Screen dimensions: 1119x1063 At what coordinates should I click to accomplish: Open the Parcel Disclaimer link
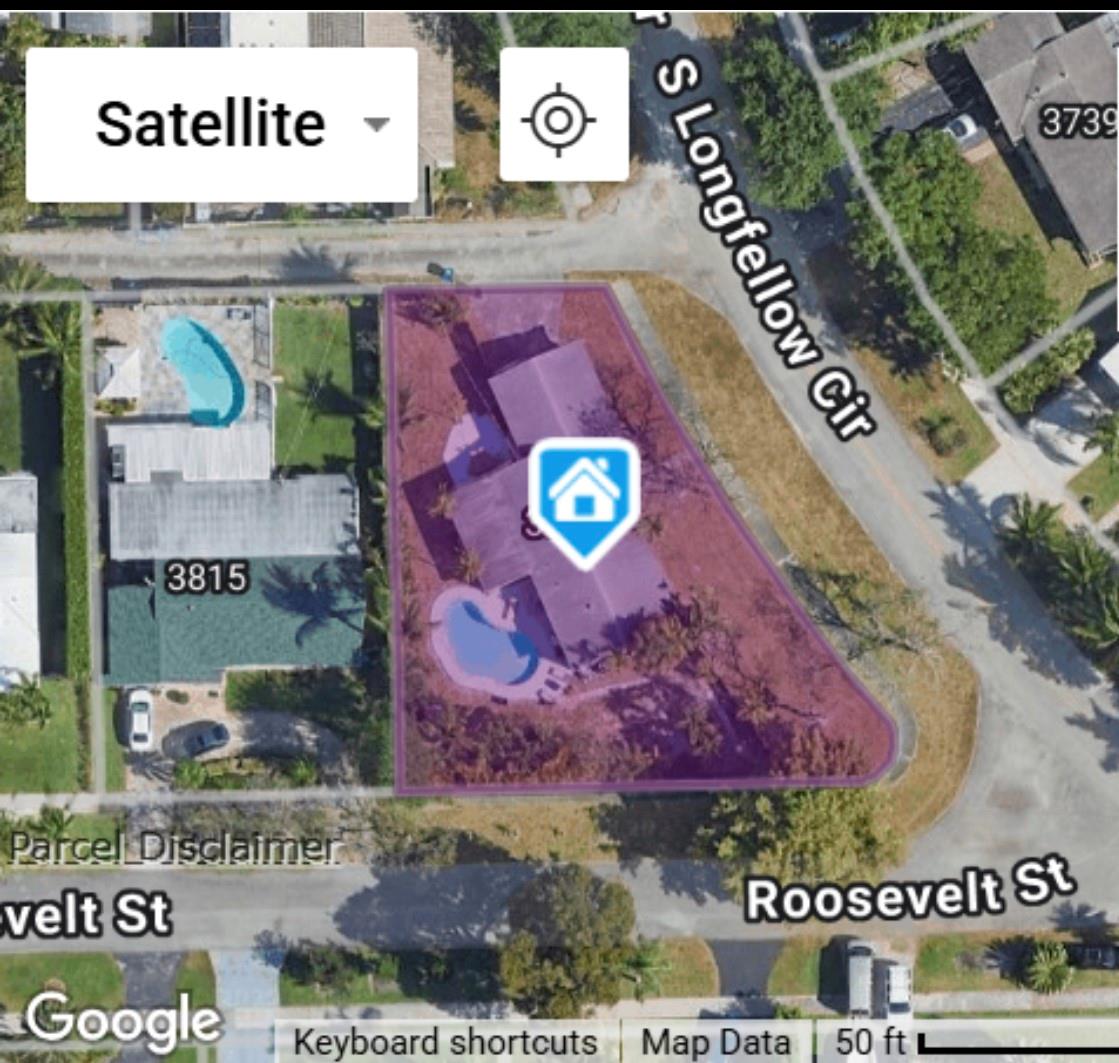pyautogui.click(x=171, y=848)
